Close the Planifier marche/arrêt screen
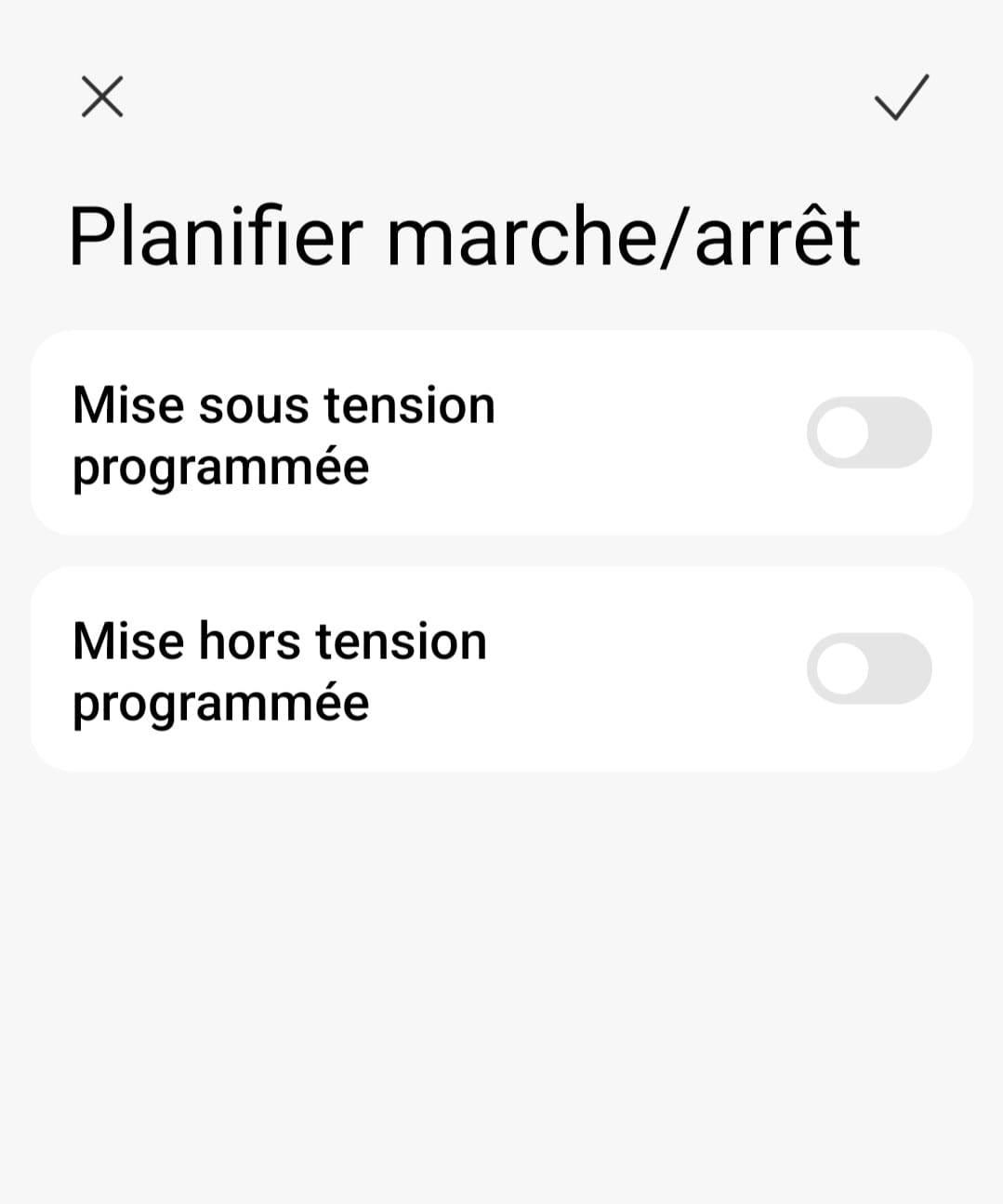Screen dimensions: 1003x1204 click(102, 97)
